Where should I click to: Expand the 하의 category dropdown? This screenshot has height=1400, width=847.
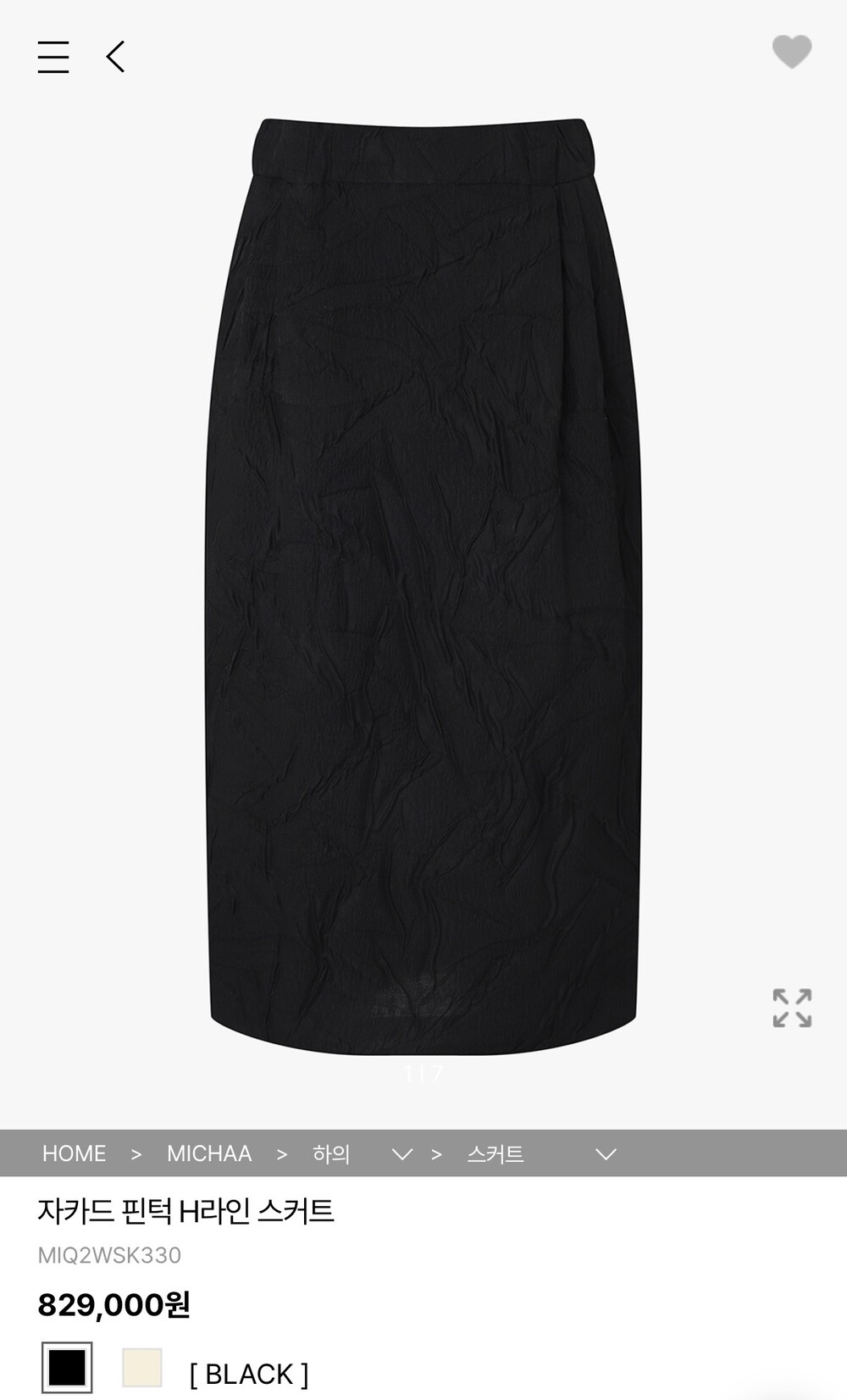click(401, 1154)
